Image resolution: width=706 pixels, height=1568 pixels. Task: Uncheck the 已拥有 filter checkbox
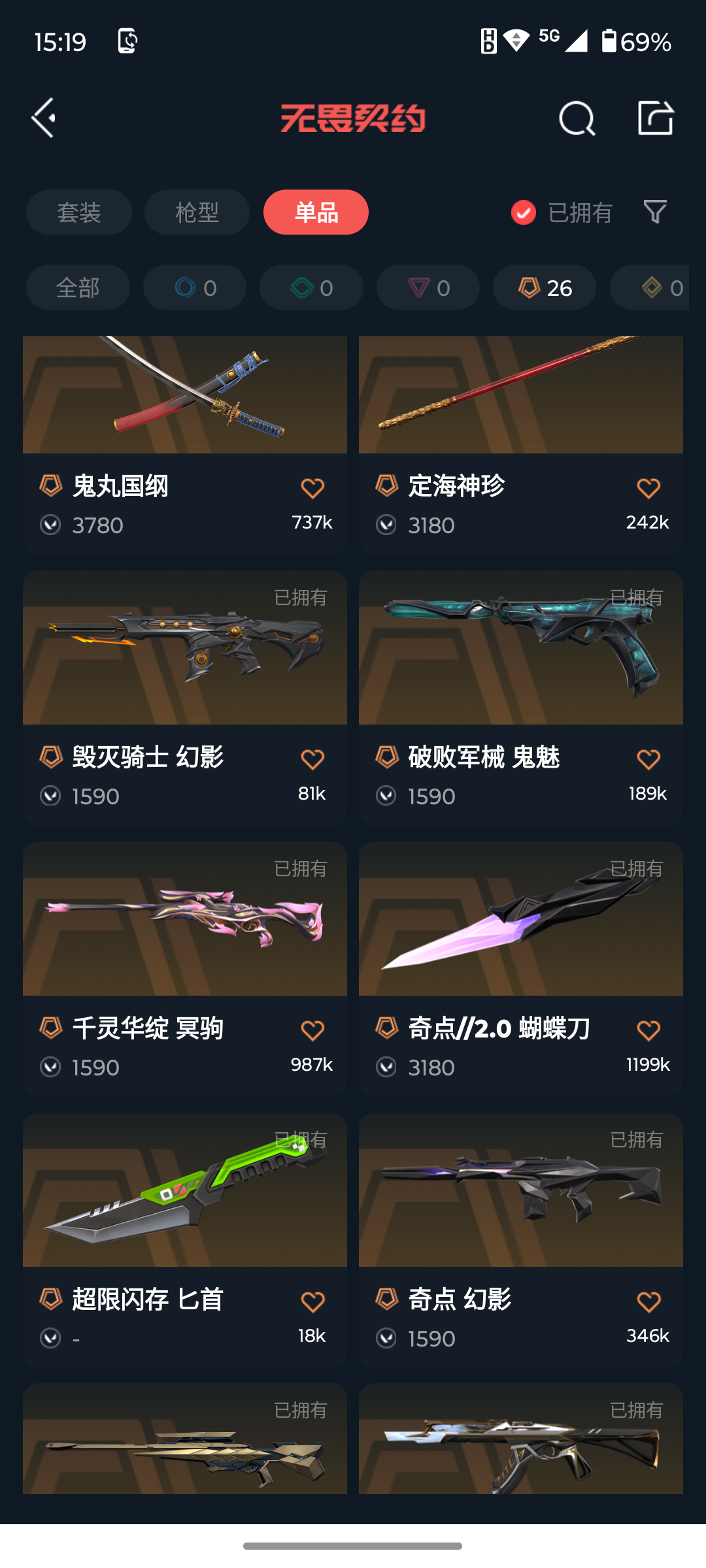pyautogui.click(x=524, y=212)
